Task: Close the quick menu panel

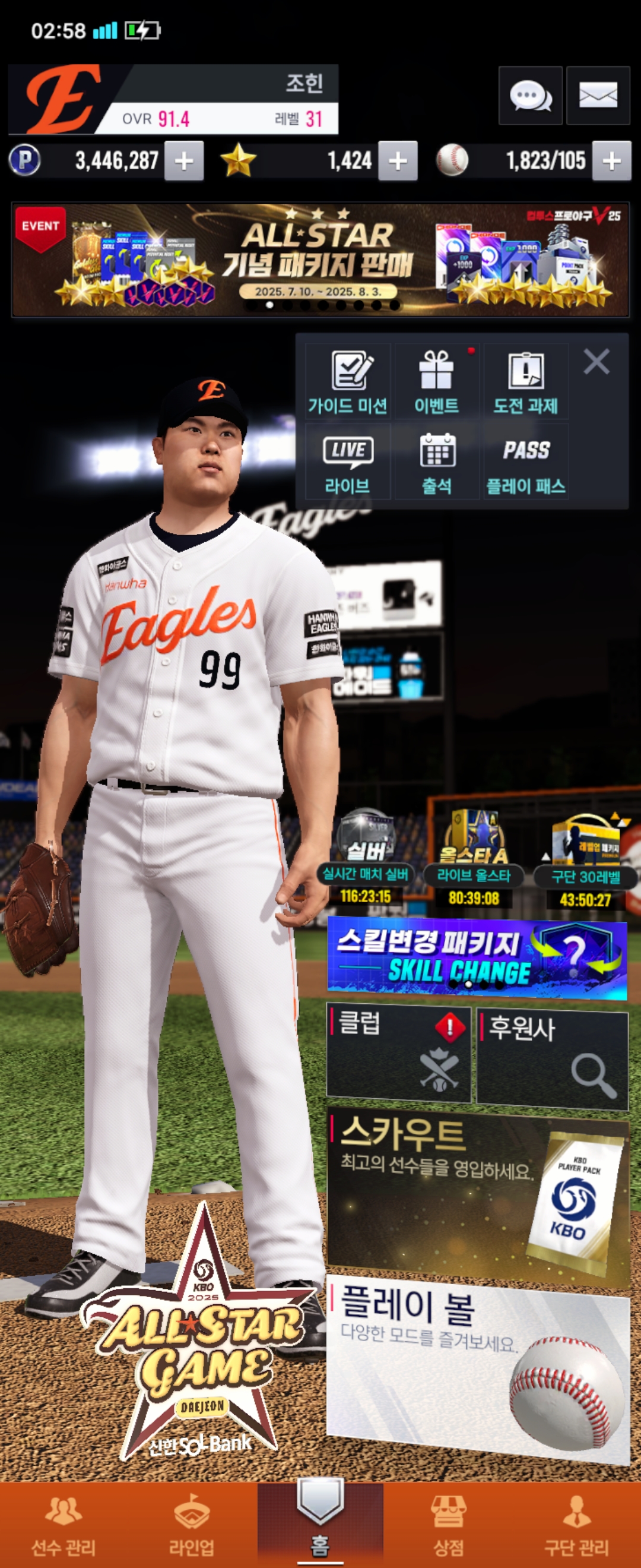Action: point(596,362)
